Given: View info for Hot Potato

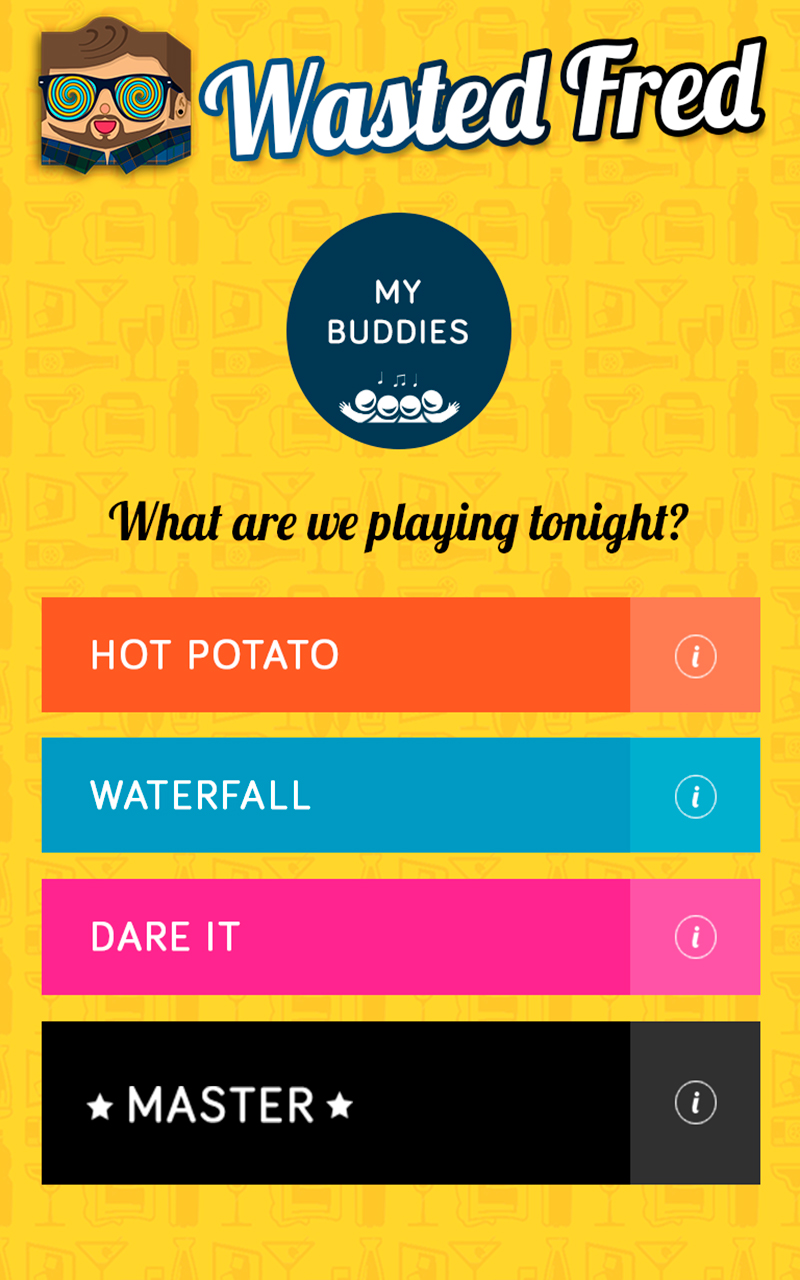Looking at the screenshot, I should click(x=696, y=657).
